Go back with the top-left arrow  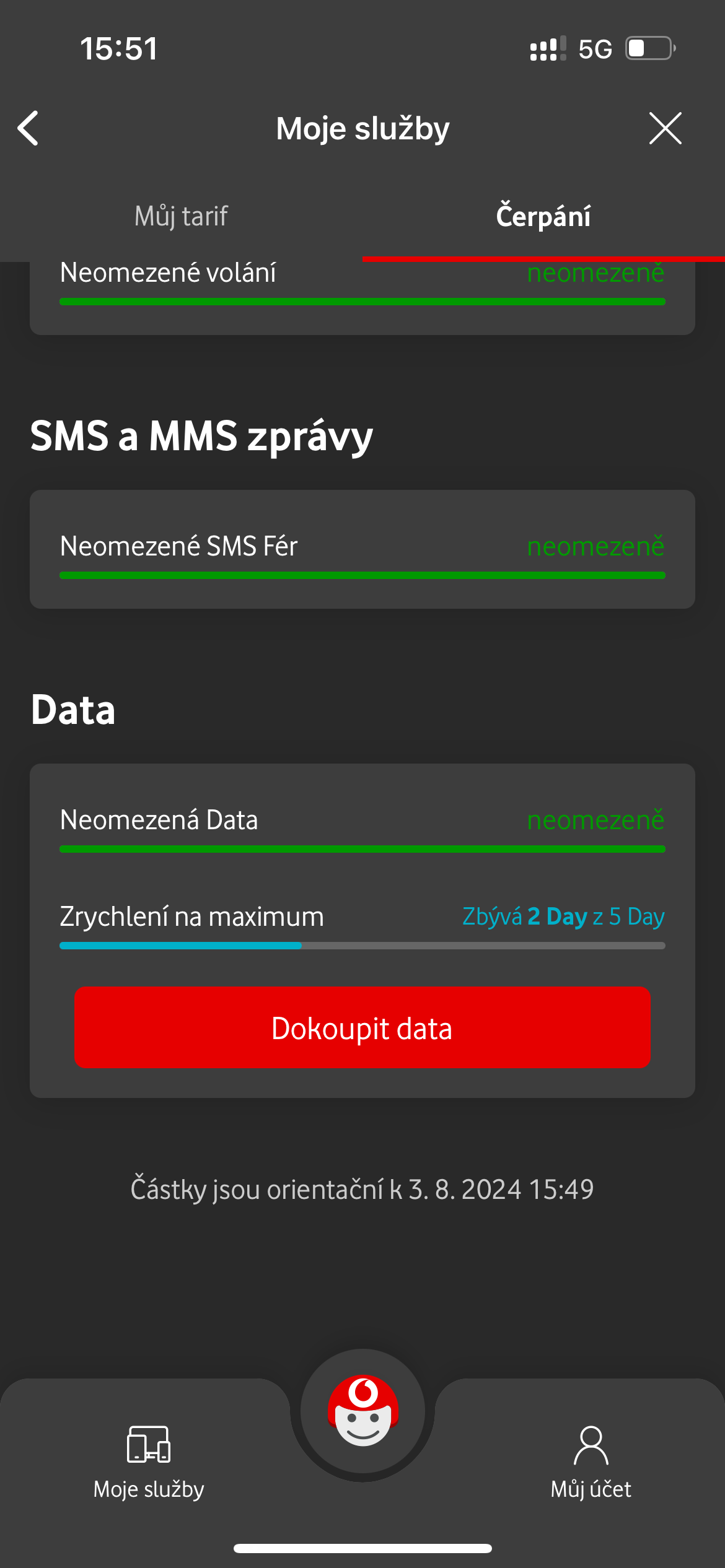pos(29,128)
